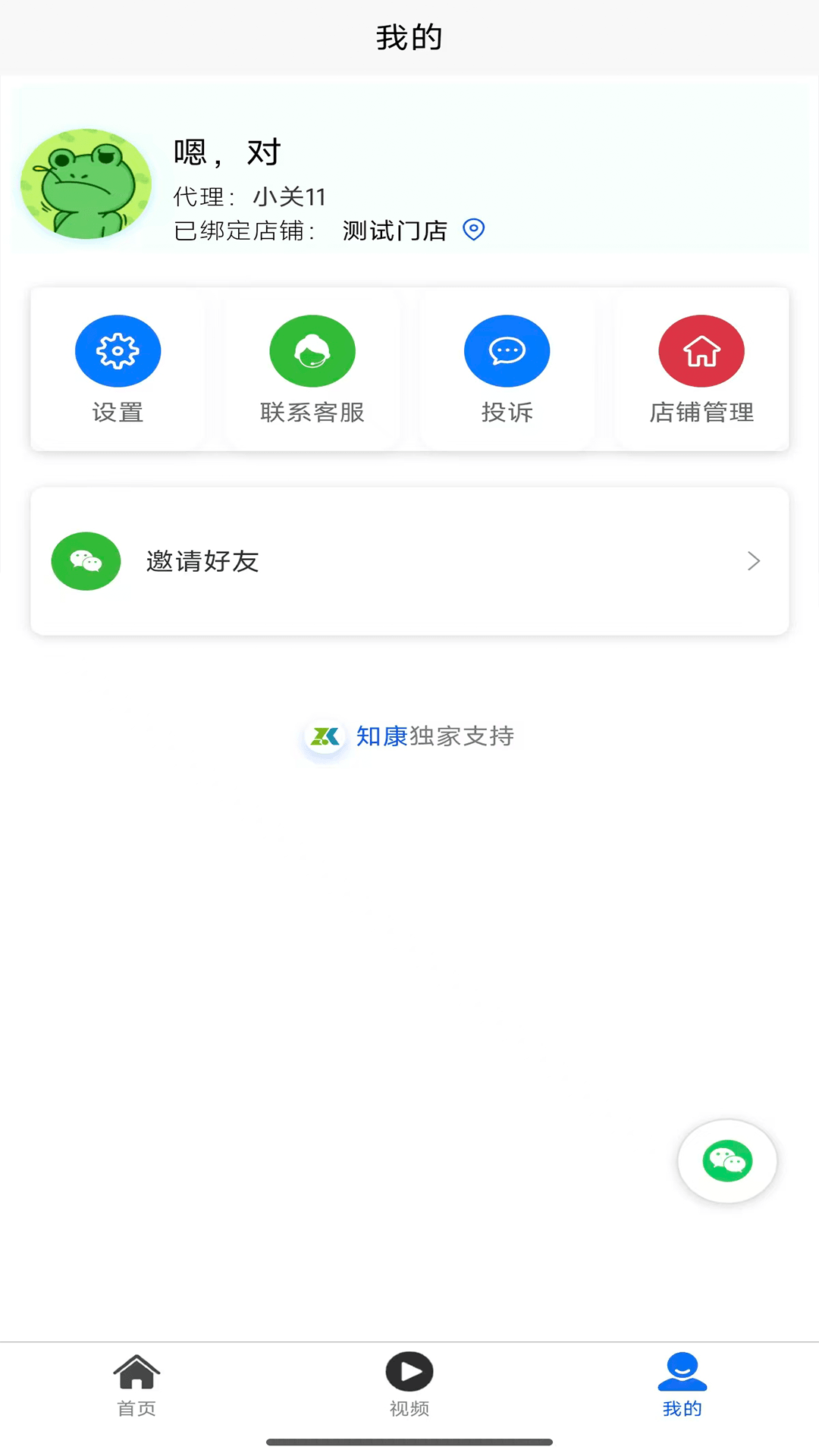The width and height of the screenshot is (819, 1456).
Task: Open the 投诉 complaint chat icon
Action: [507, 350]
